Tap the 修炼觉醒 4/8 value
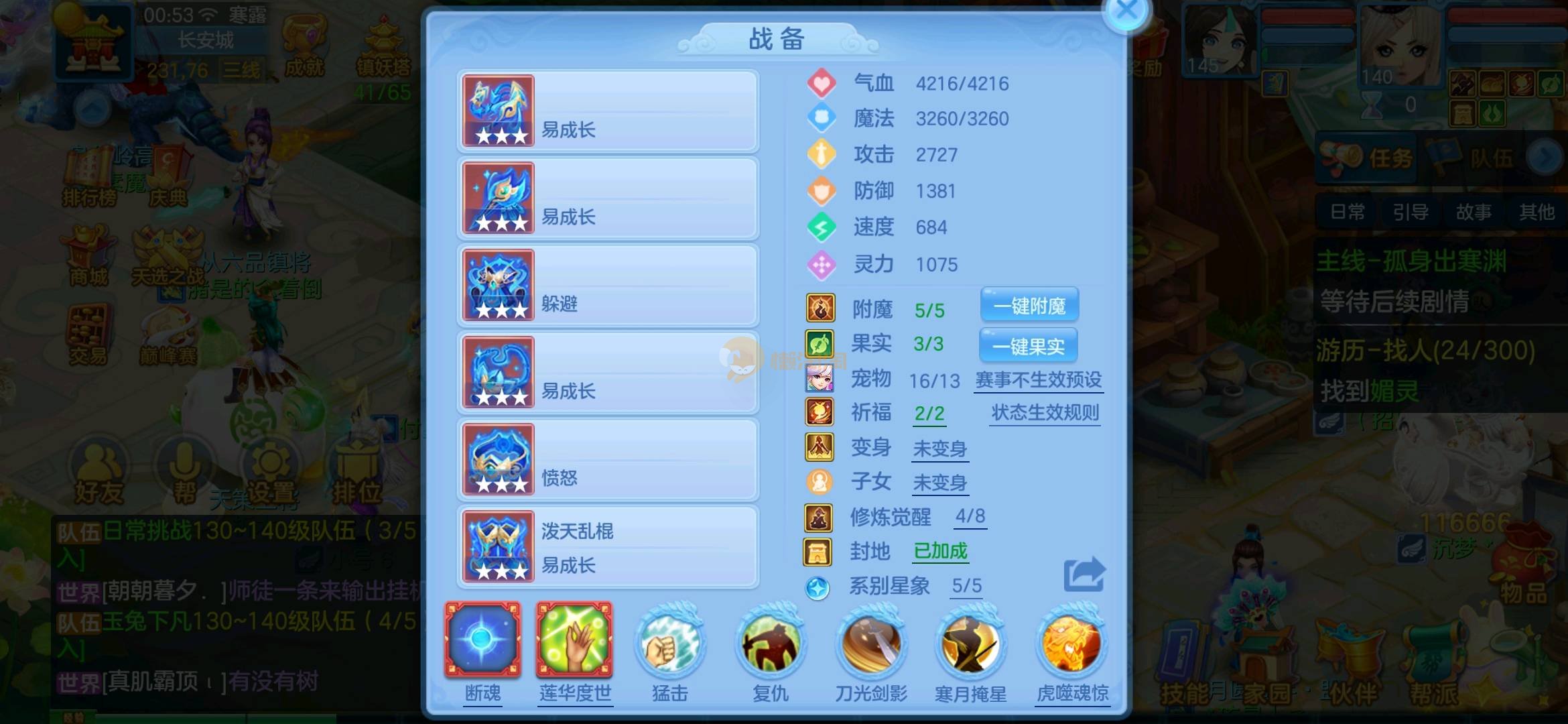The width and height of the screenshot is (1568, 724). [970, 516]
